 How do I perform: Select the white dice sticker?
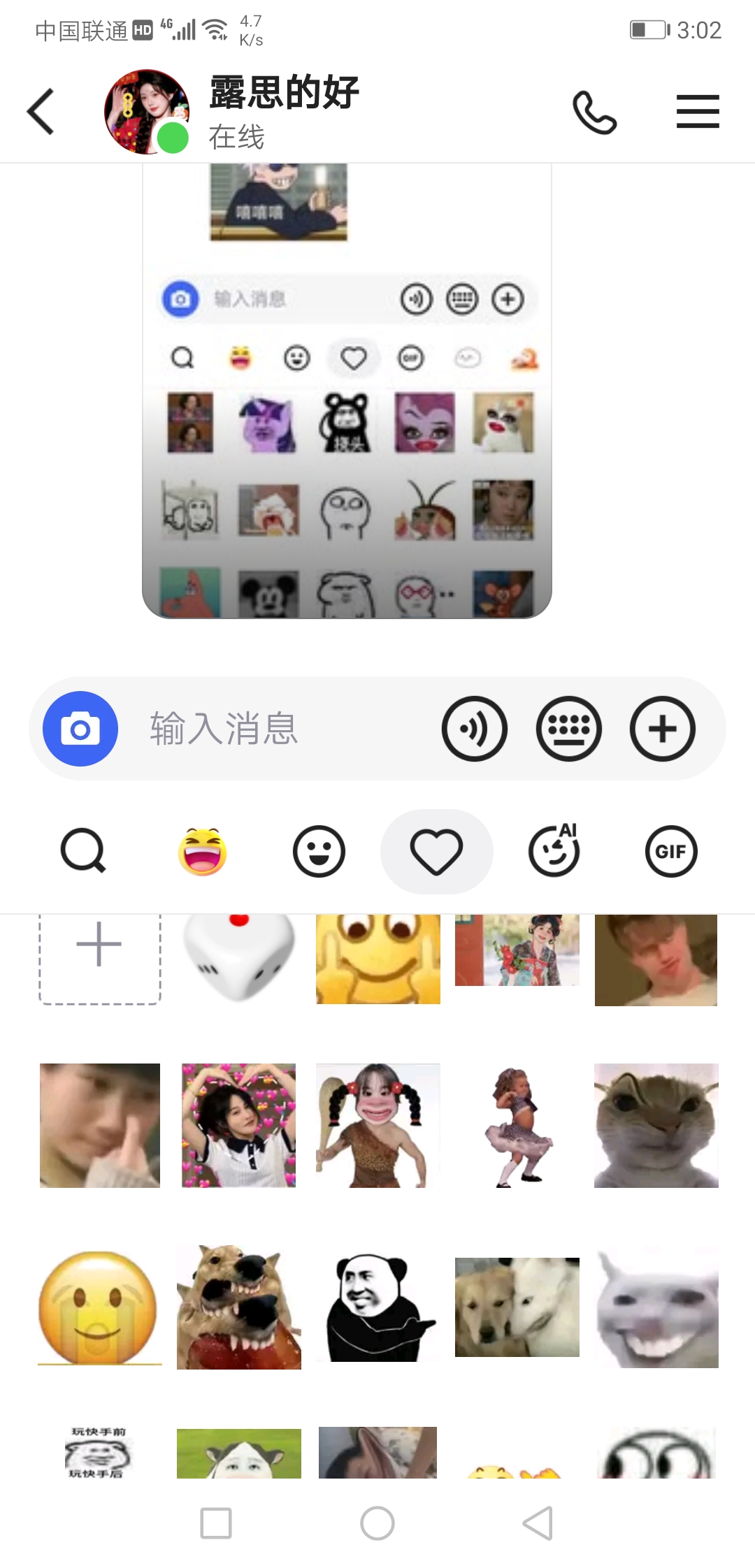pyautogui.click(x=238, y=959)
